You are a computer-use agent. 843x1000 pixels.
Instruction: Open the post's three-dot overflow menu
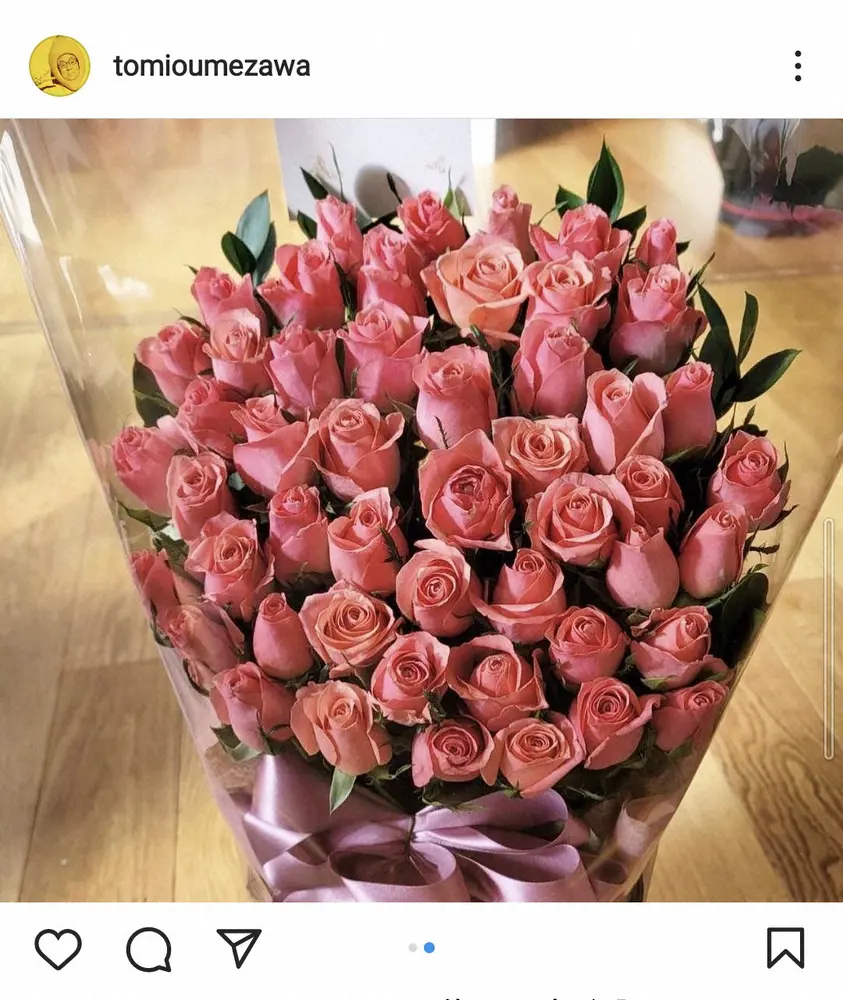[x=797, y=66]
